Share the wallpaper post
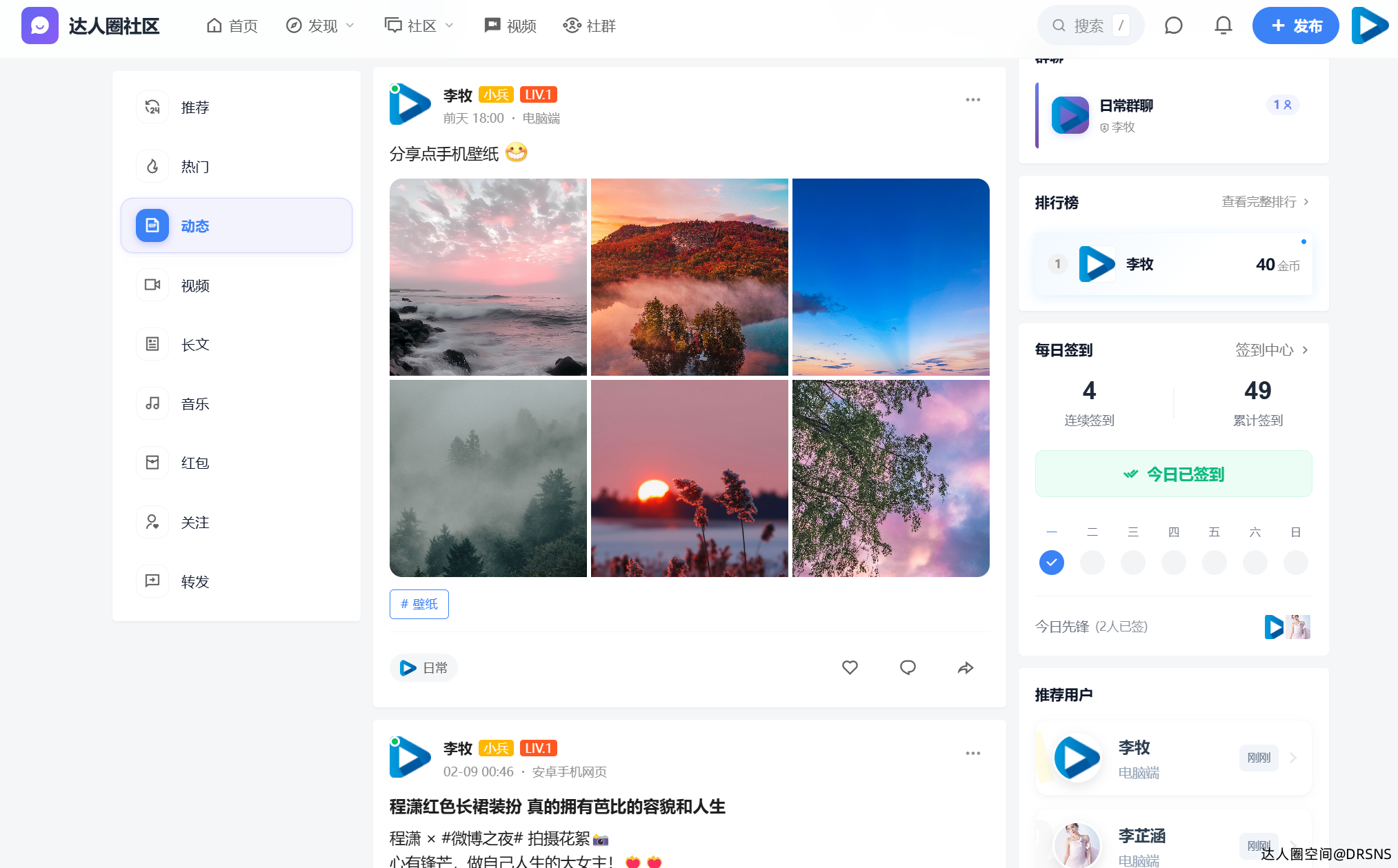The width and height of the screenshot is (1398, 868). pyautogui.click(x=966, y=667)
